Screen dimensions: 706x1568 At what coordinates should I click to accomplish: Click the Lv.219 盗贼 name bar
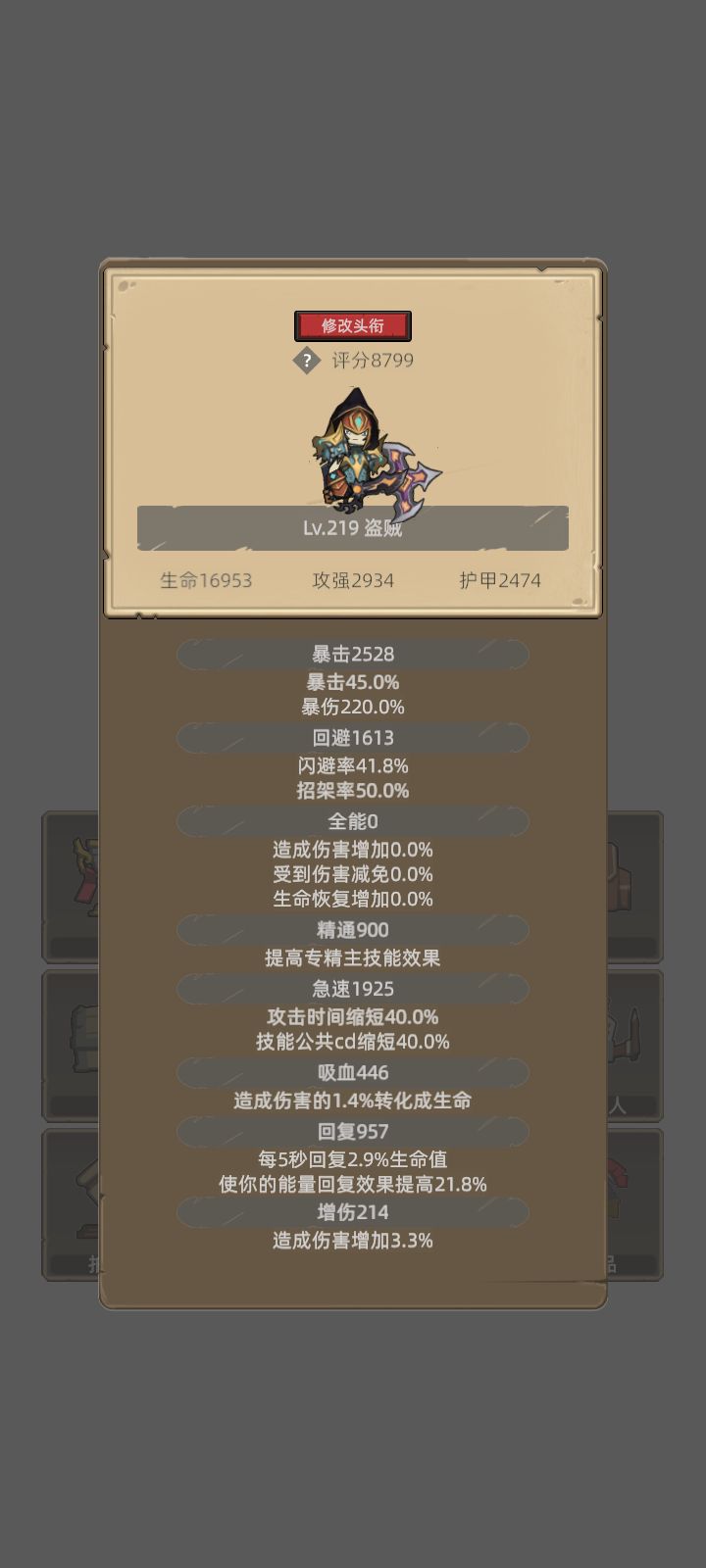click(x=353, y=528)
